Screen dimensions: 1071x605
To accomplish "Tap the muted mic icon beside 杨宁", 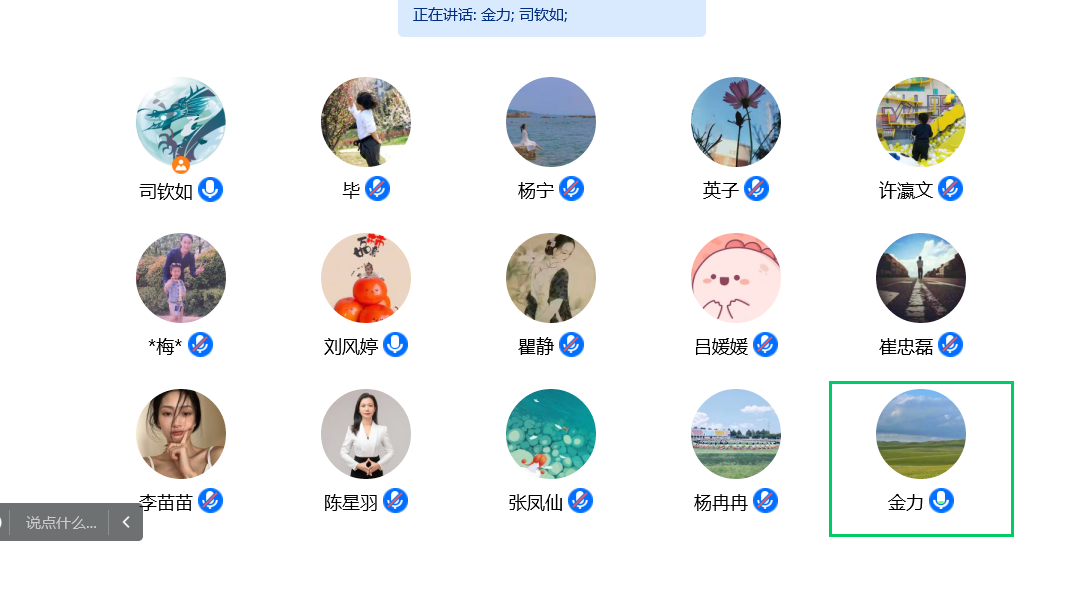I will tap(571, 189).
